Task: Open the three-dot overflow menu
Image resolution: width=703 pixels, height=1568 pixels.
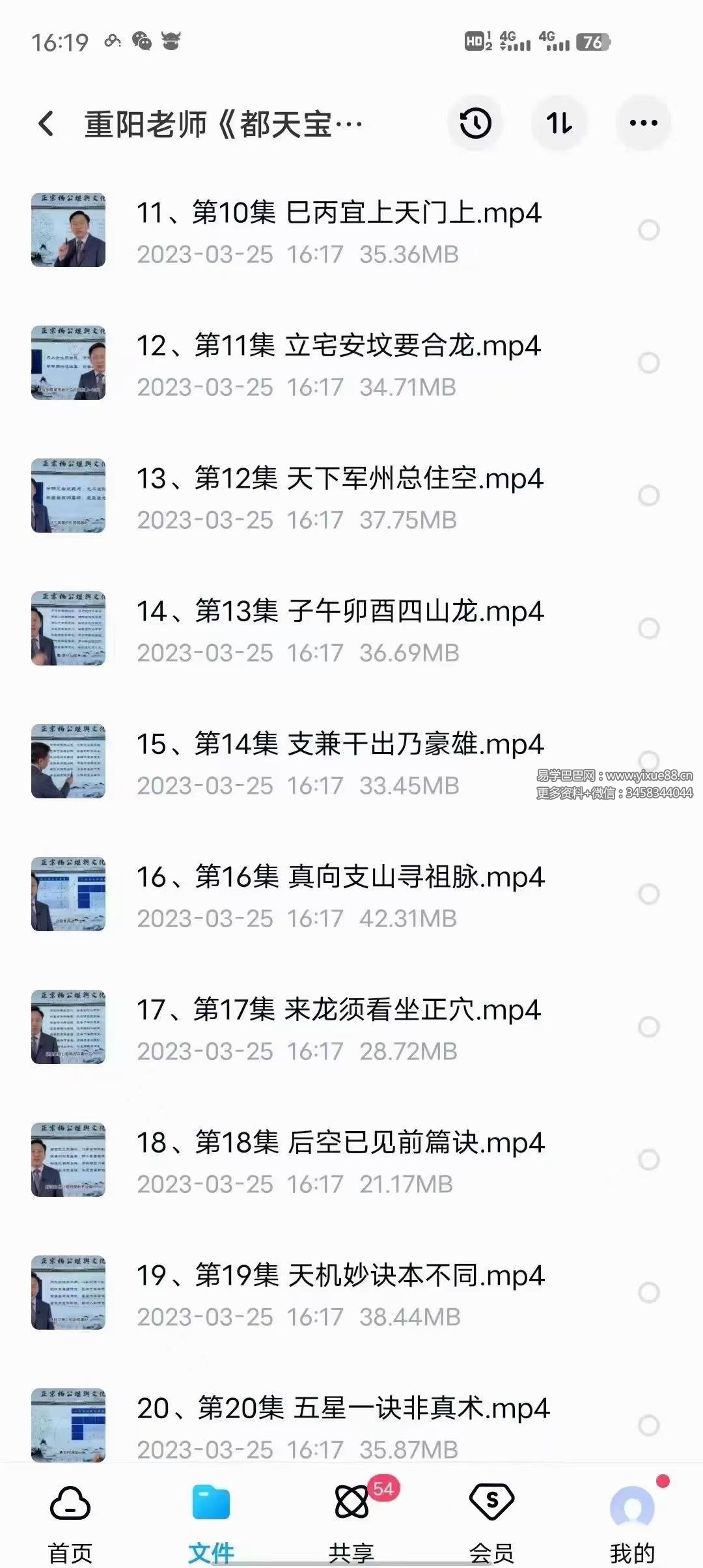Action: (x=643, y=123)
